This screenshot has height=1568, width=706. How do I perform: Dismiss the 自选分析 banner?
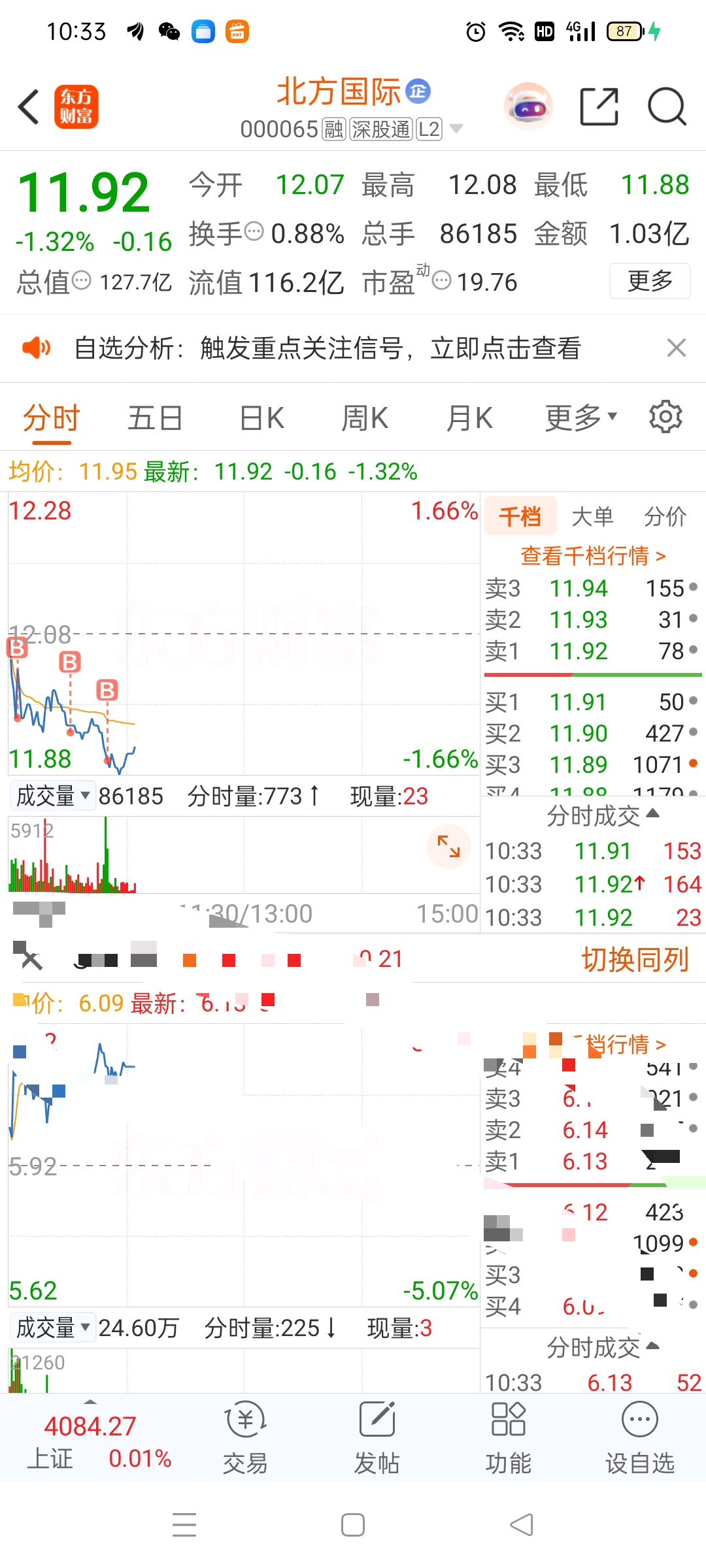click(677, 348)
